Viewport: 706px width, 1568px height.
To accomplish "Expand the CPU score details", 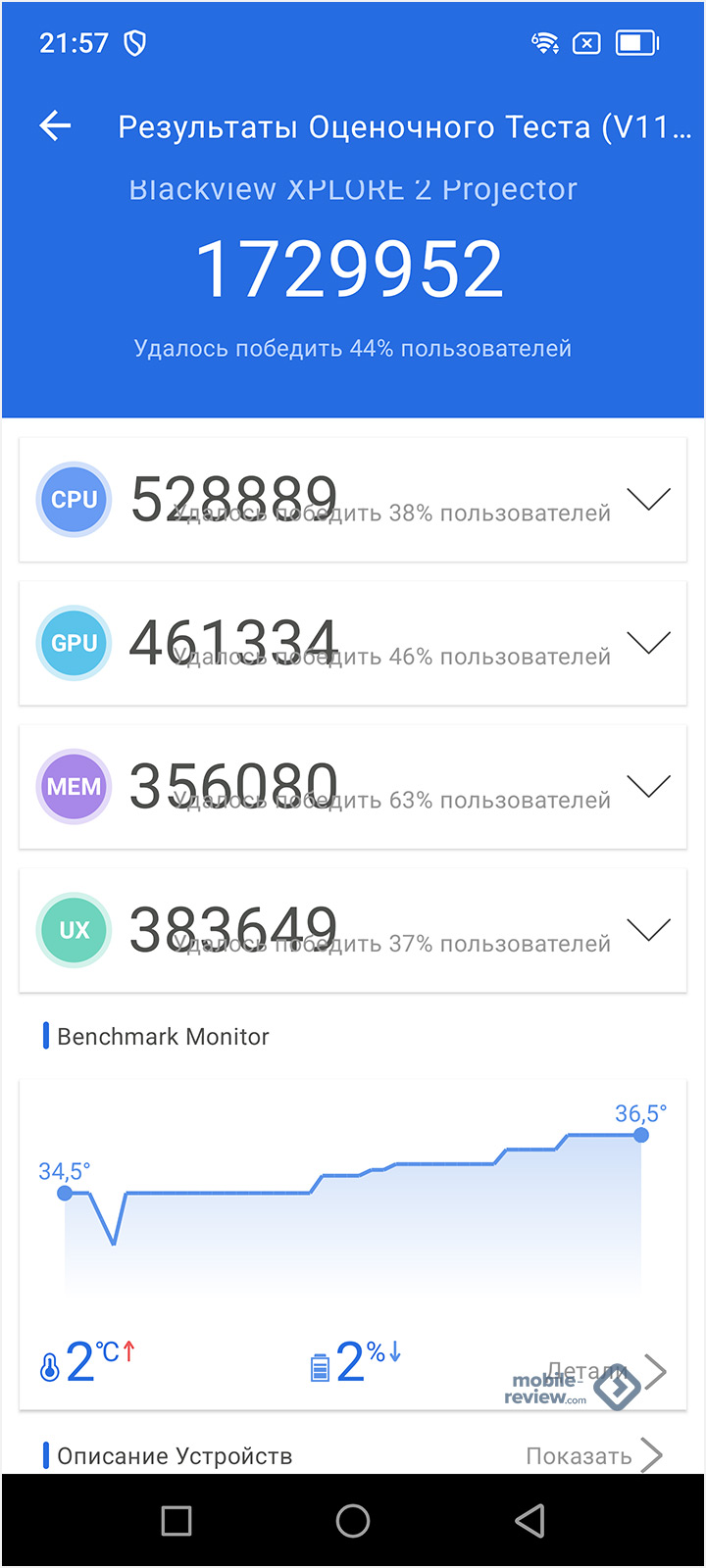I will tap(648, 499).
